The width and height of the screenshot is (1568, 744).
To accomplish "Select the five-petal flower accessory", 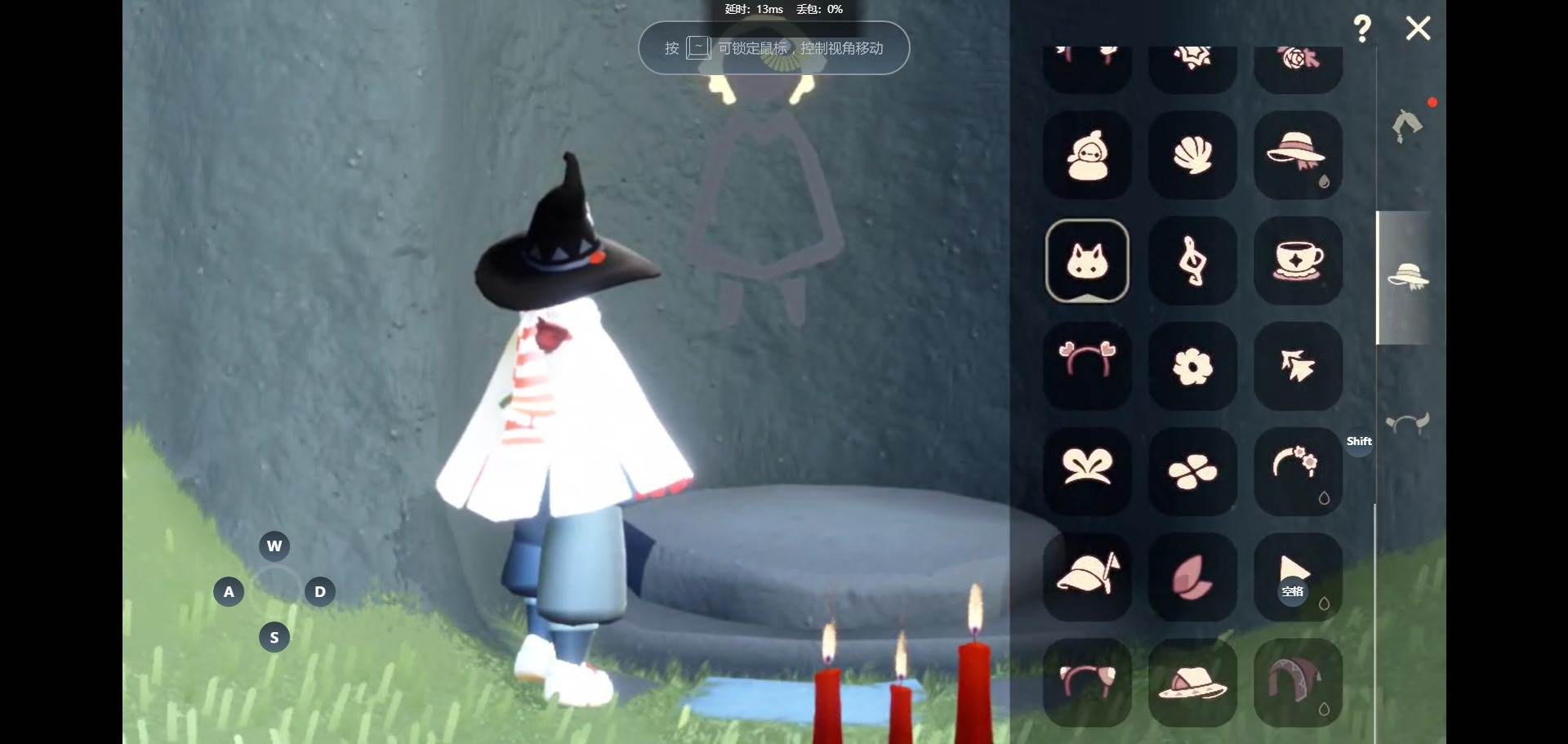I will pos(1192,366).
